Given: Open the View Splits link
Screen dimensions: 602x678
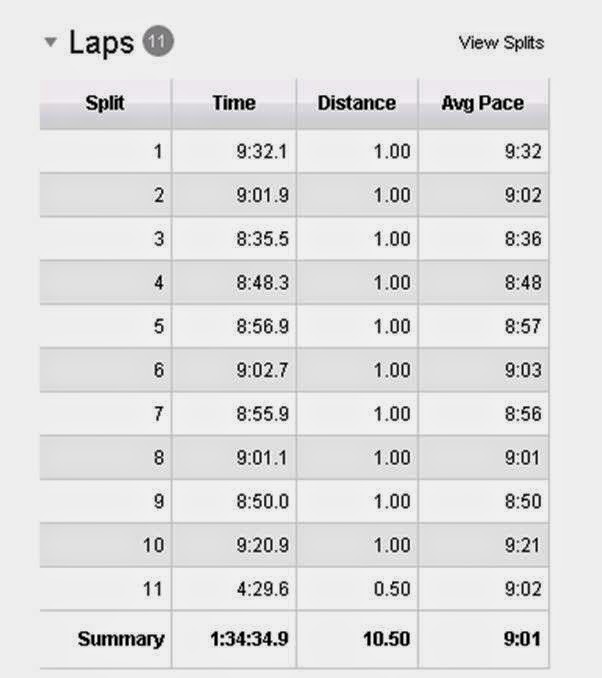Looking at the screenshot, I should (x=501, y=43).
